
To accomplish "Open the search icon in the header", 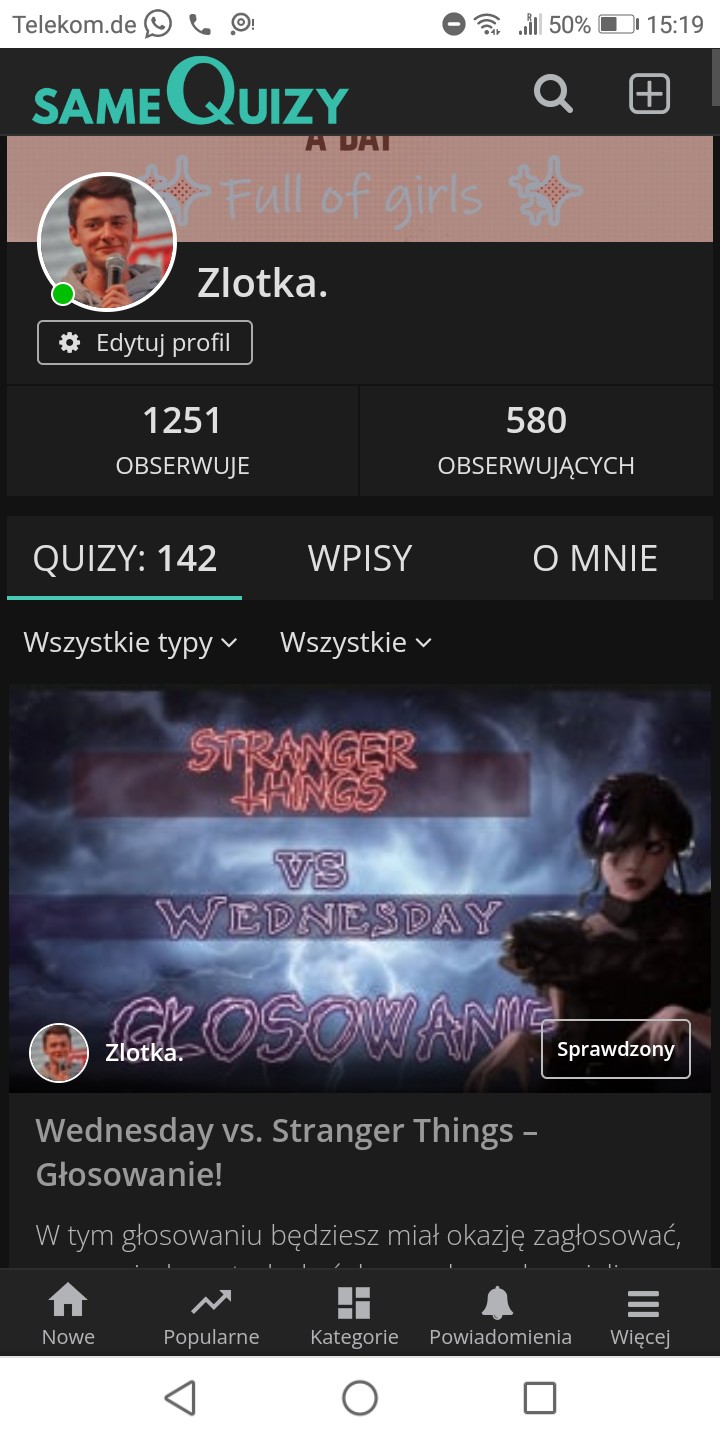I will [x=553, y=94].
